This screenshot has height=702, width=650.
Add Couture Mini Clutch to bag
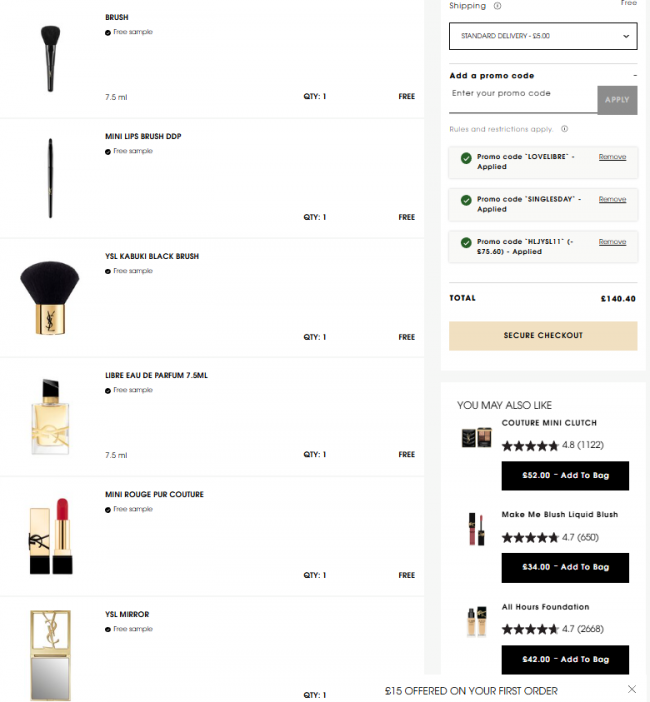tap(565, 476)
